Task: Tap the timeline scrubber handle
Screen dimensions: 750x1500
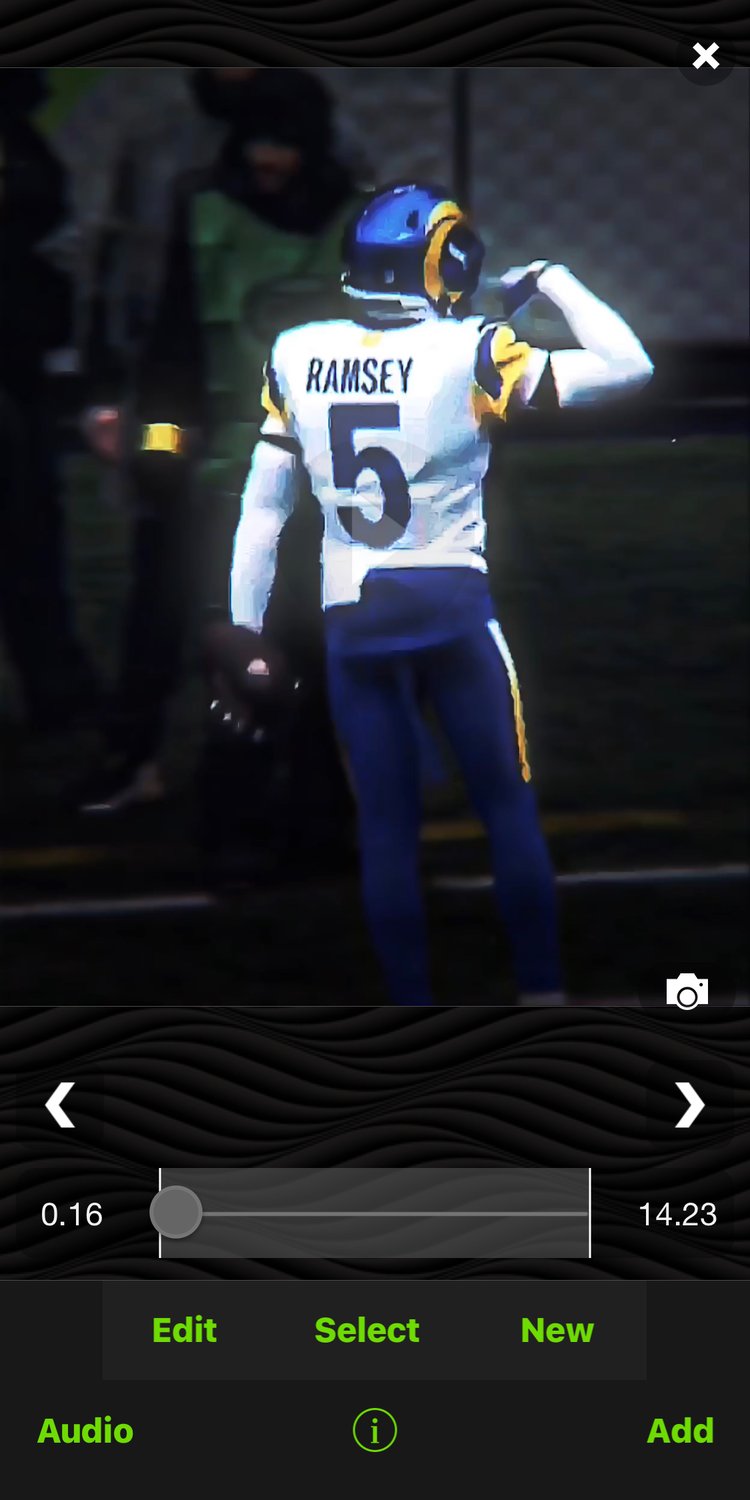Action: tap(176, 1213)
